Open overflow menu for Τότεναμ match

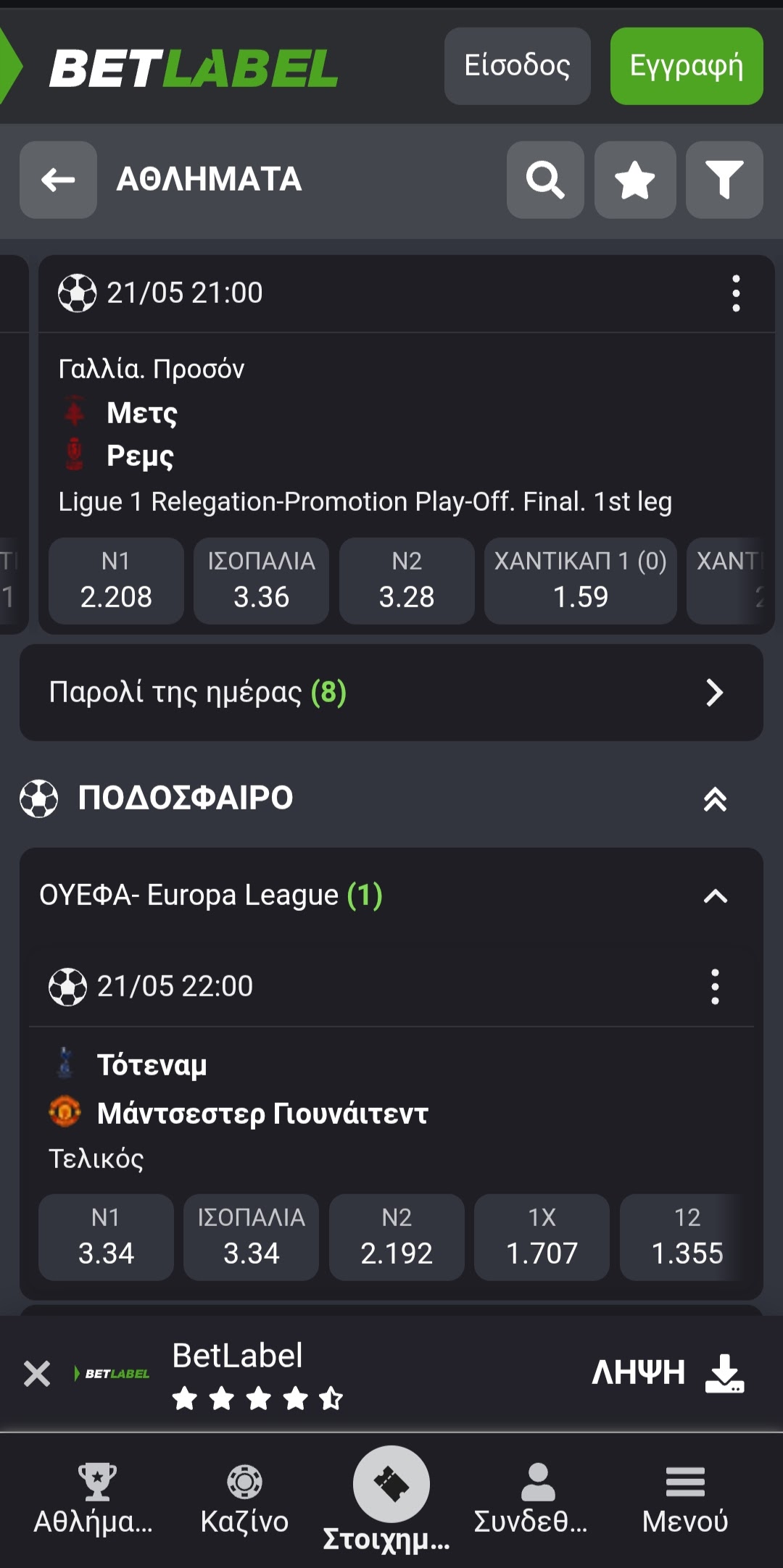(x=715, y=986)
